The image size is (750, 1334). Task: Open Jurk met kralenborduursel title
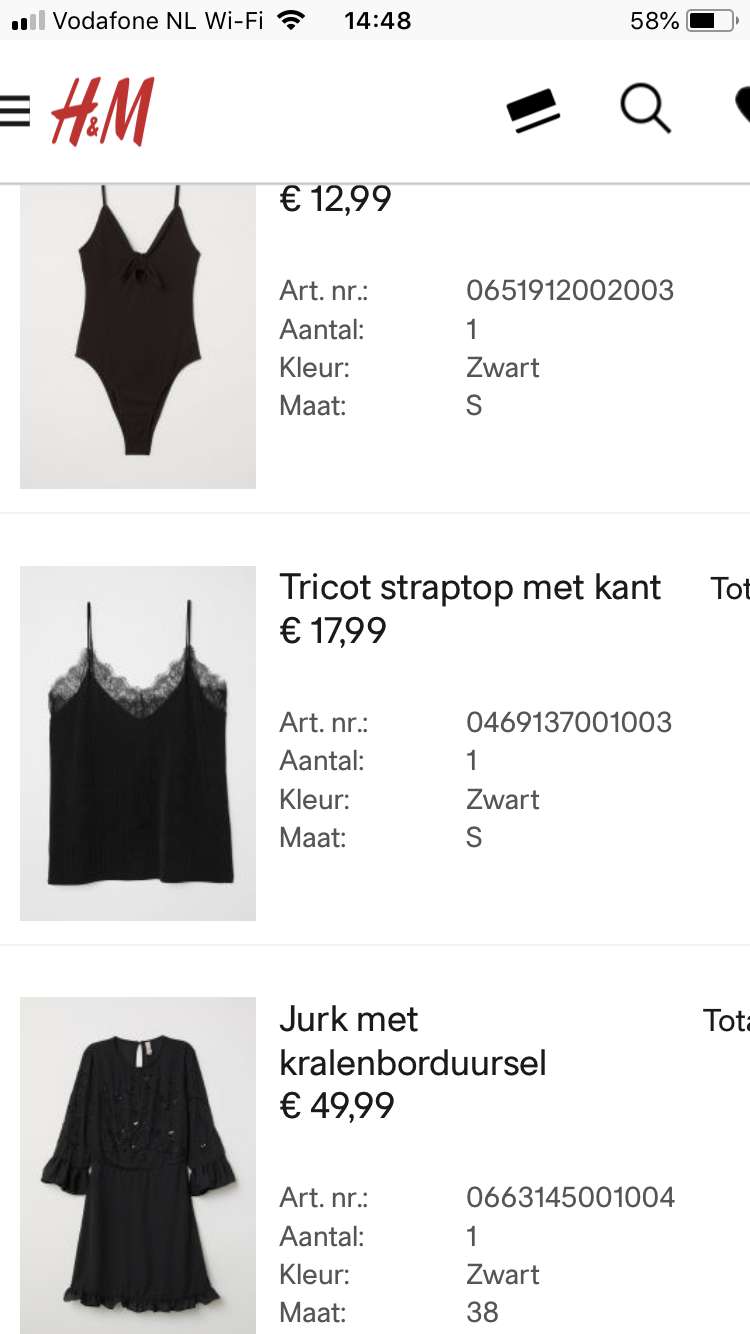tap(413, 1041)
